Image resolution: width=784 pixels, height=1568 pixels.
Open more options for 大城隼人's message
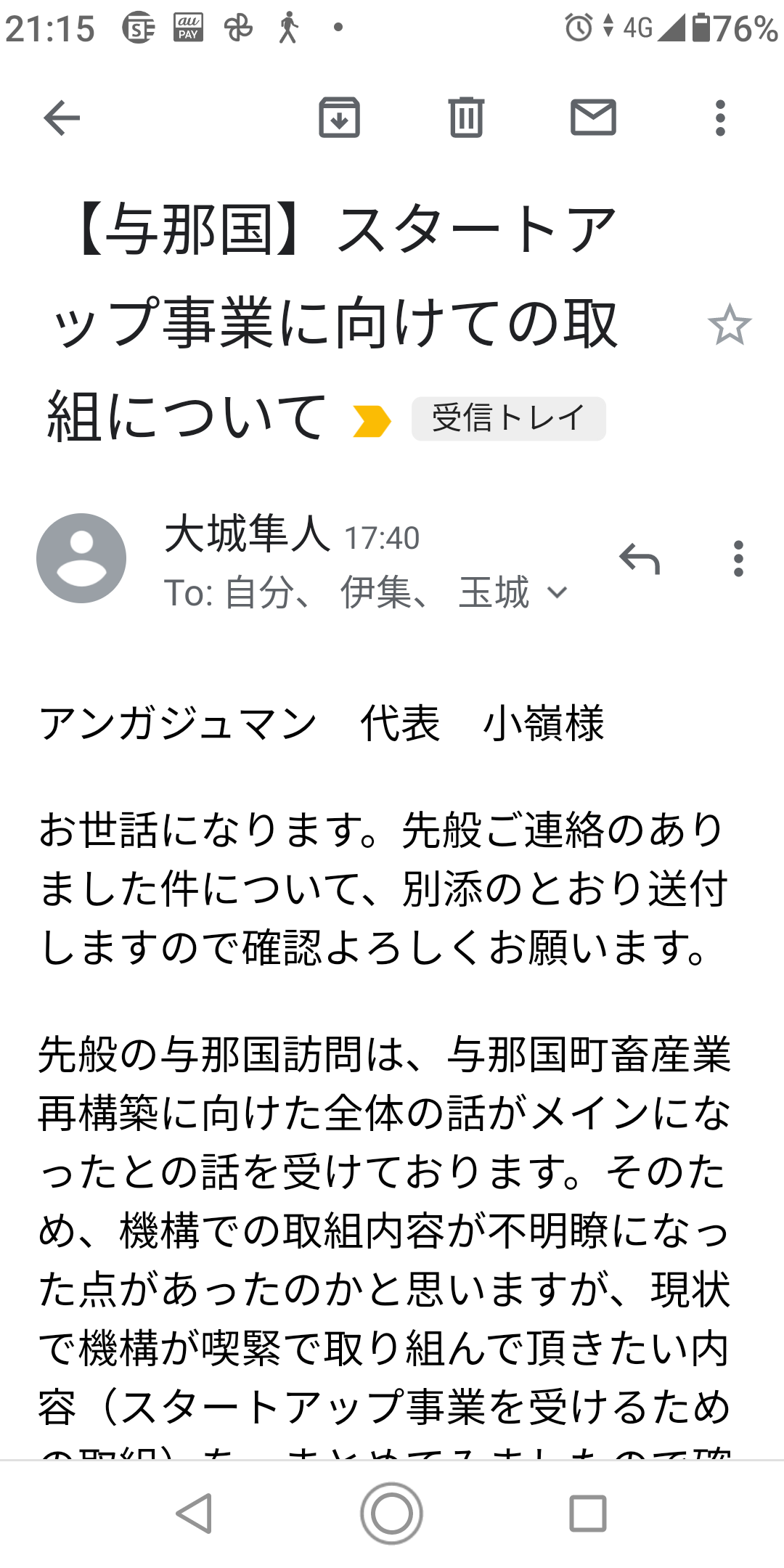pos(738,559)
